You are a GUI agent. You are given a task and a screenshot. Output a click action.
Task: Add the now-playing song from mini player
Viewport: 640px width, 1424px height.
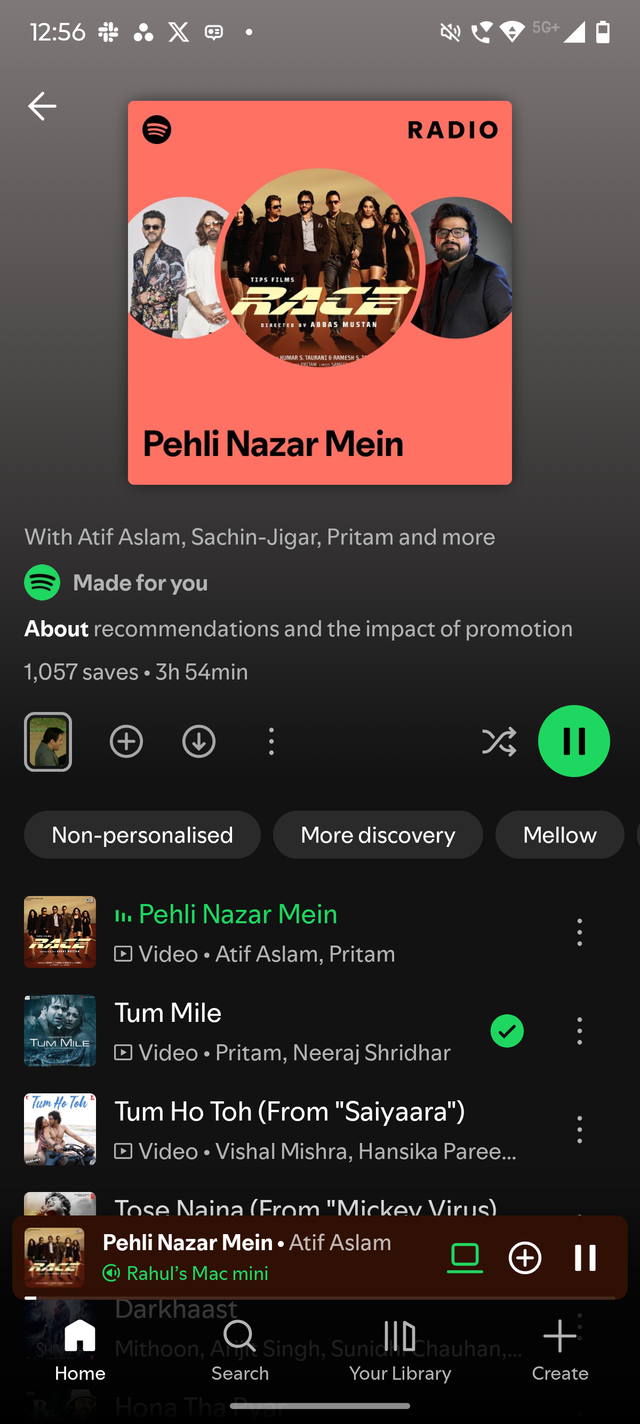click(x=525, y=1257)
